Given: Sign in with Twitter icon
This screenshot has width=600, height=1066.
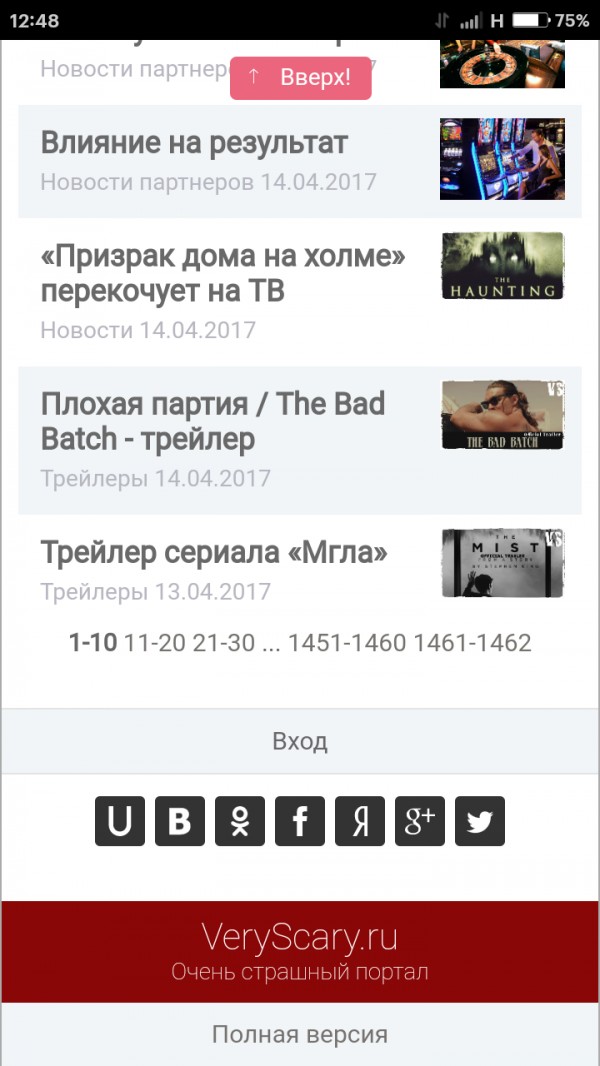Looking at the screenshot, I should [x=480, y=822].
